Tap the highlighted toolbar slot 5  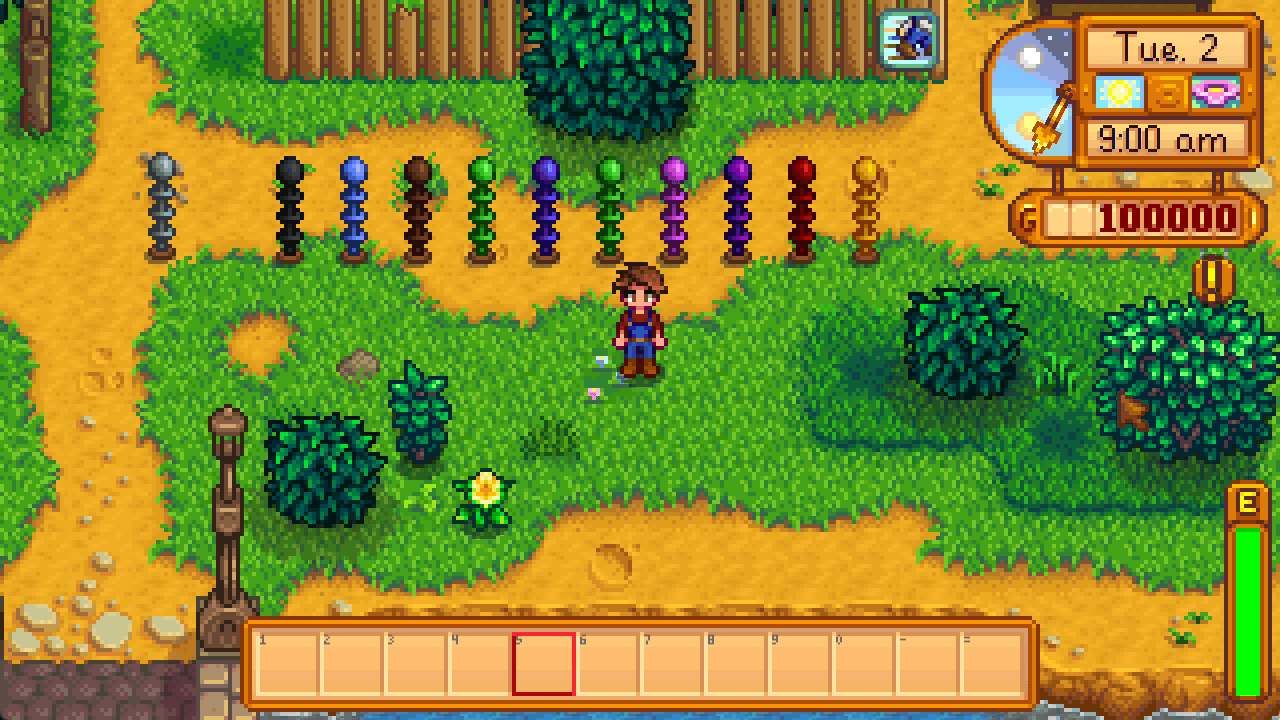coord(544,664)
